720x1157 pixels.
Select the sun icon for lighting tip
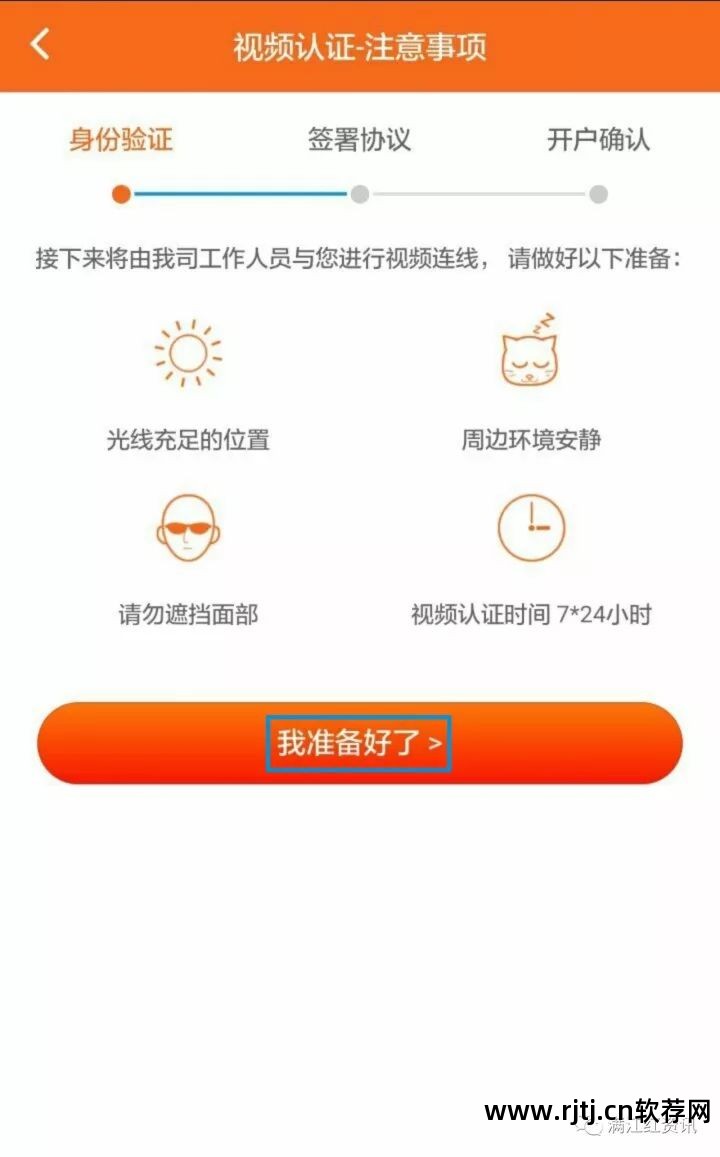point(186,355)
